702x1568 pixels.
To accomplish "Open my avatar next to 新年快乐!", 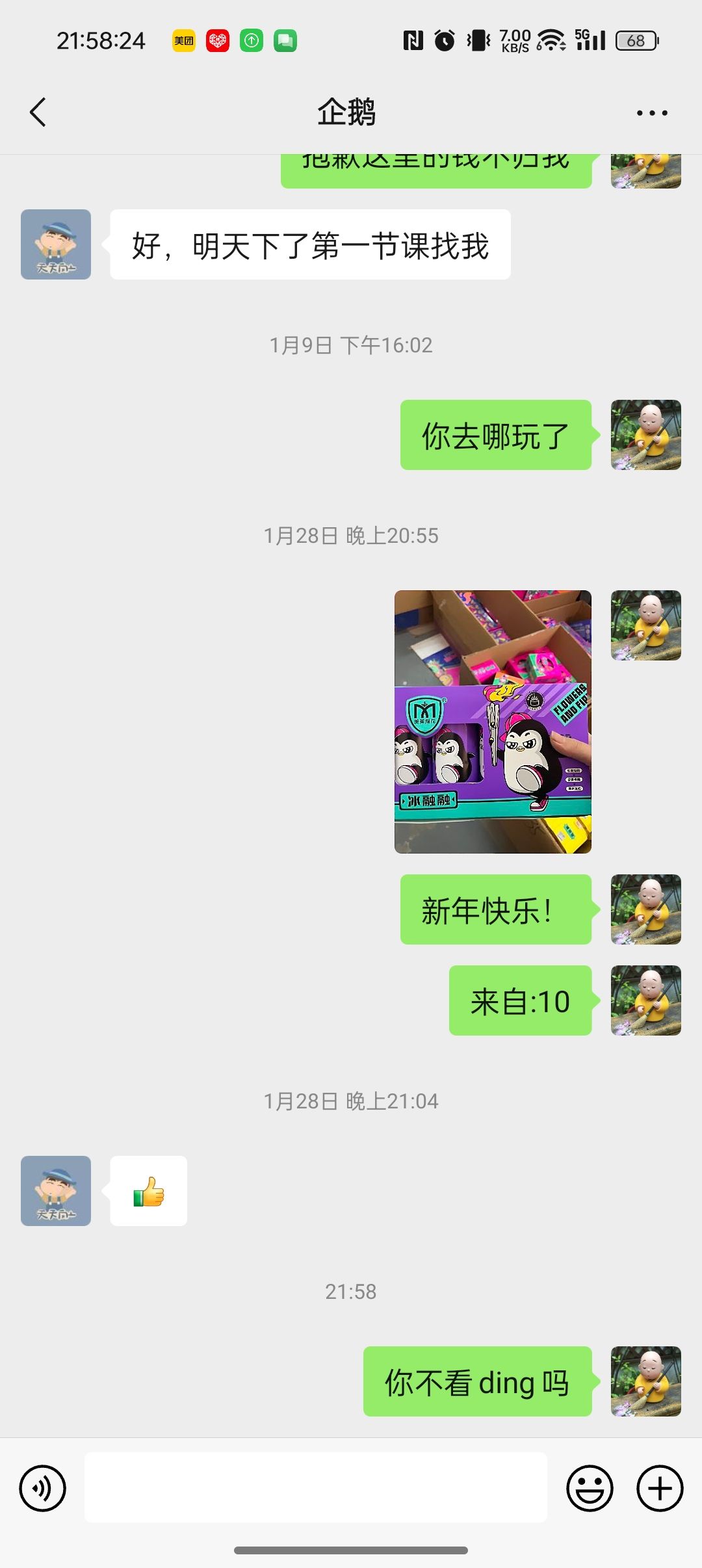I will 645,909.
